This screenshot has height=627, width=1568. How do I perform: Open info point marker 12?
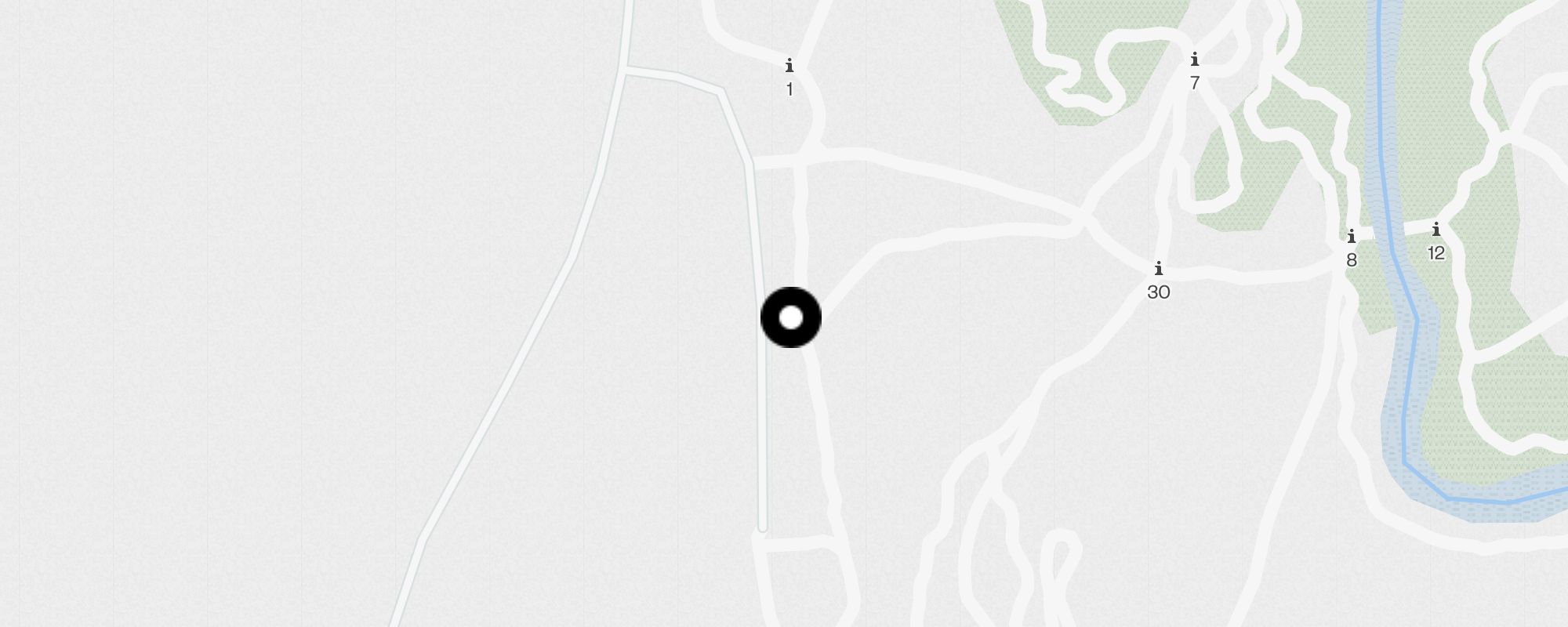(1436, 230)
